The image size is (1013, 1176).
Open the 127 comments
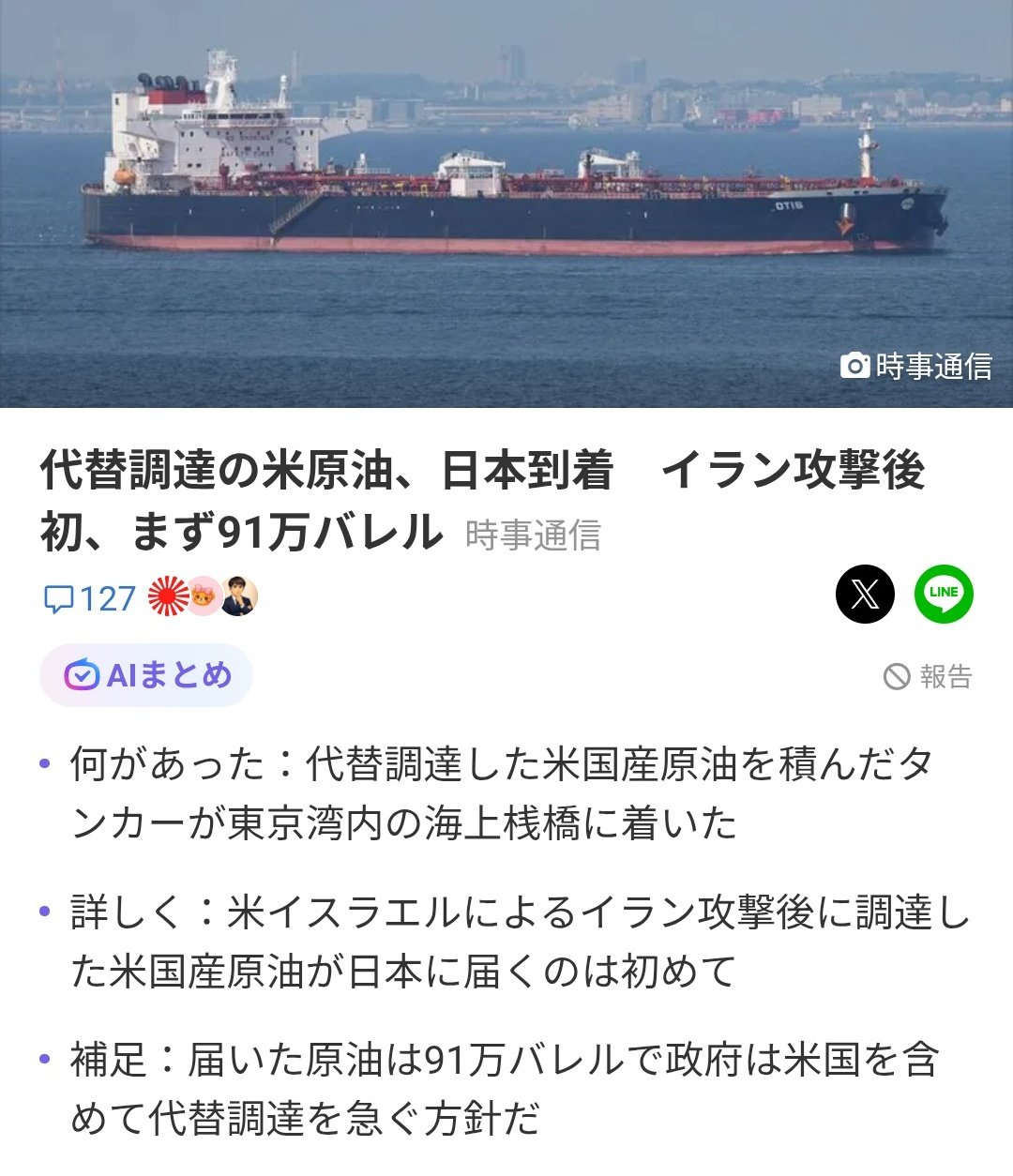(x=91, y=598)
